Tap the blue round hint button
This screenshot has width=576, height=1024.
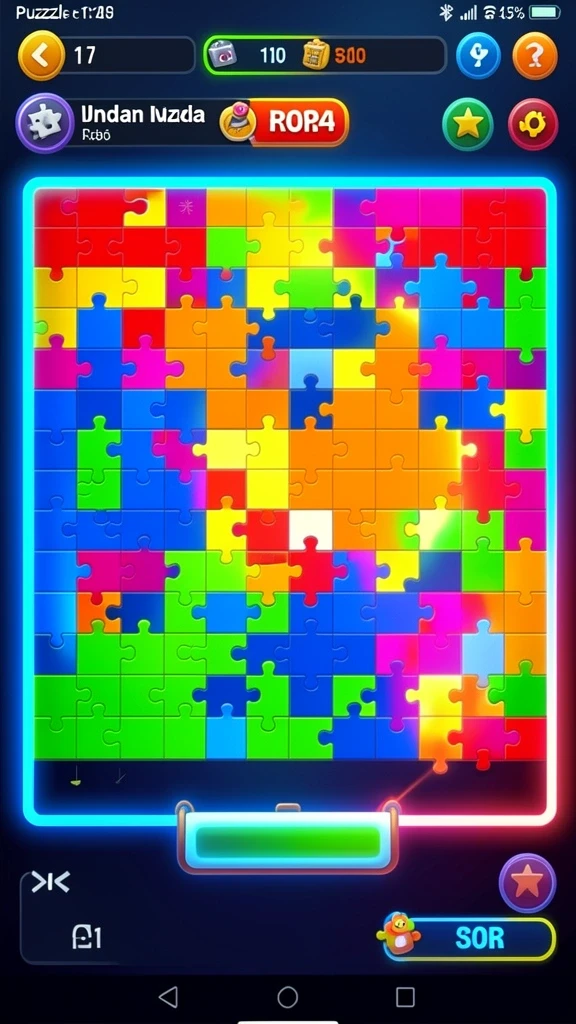coord(478,56)
